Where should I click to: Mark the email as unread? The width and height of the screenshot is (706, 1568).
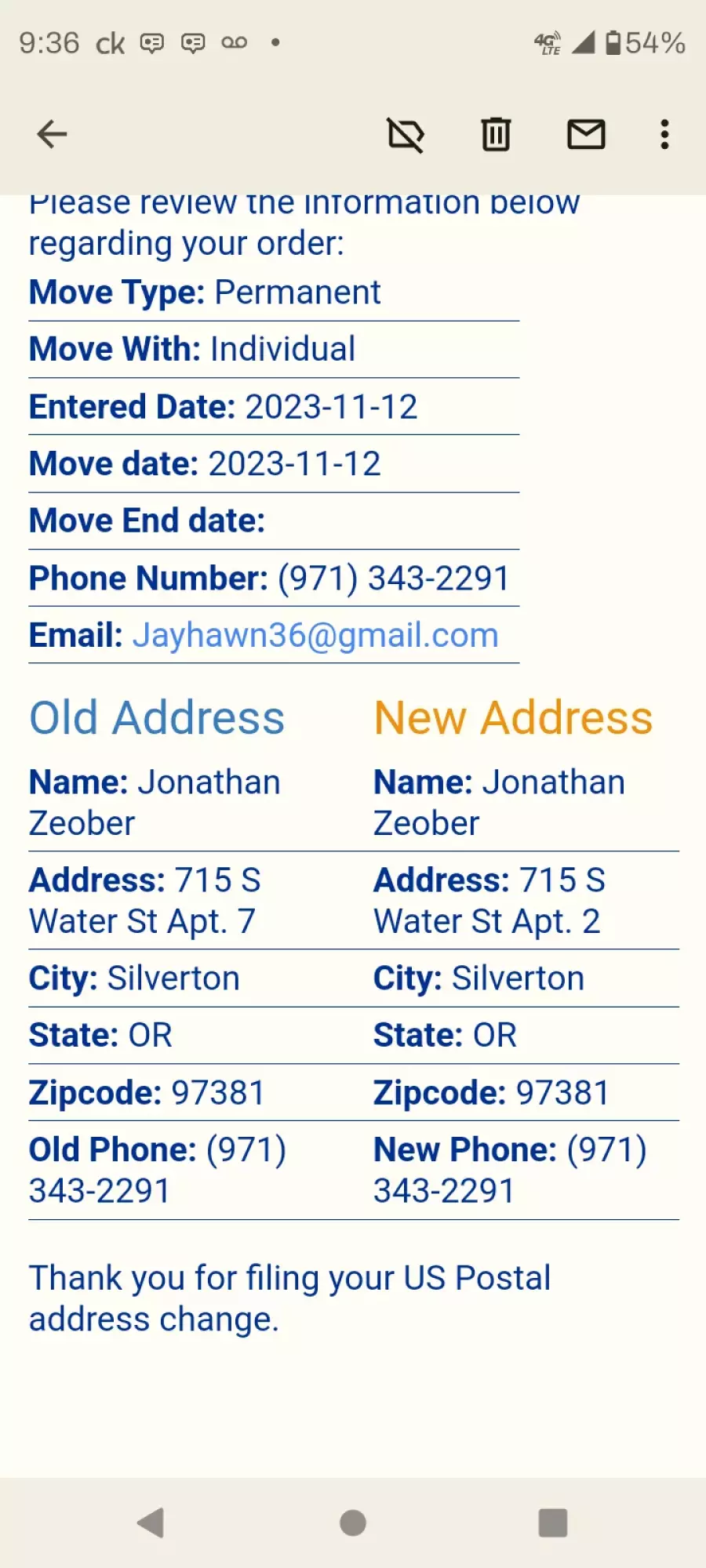tap(586, 134)
